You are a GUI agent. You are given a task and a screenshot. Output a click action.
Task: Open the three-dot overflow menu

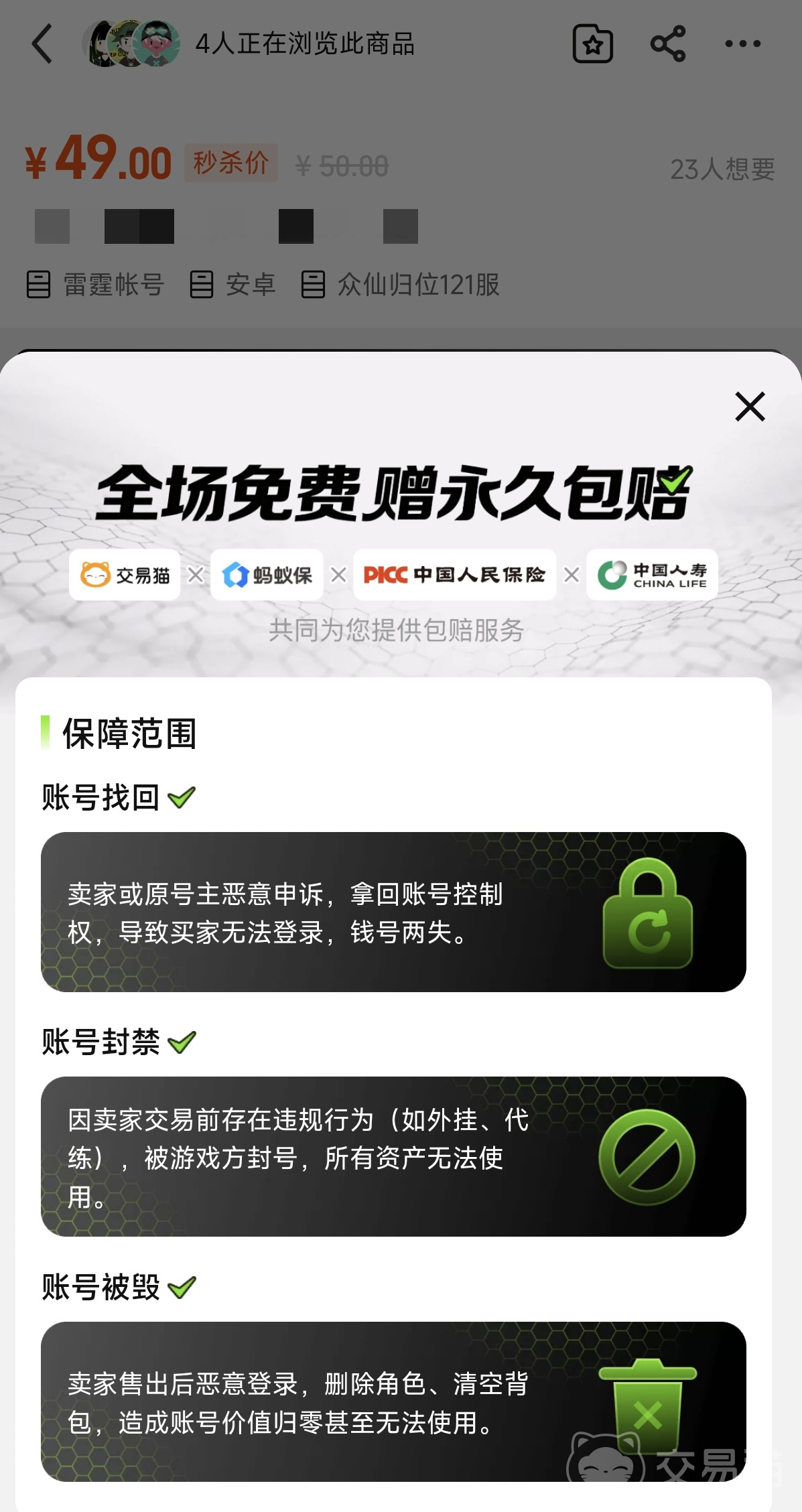tap(743, 44)
